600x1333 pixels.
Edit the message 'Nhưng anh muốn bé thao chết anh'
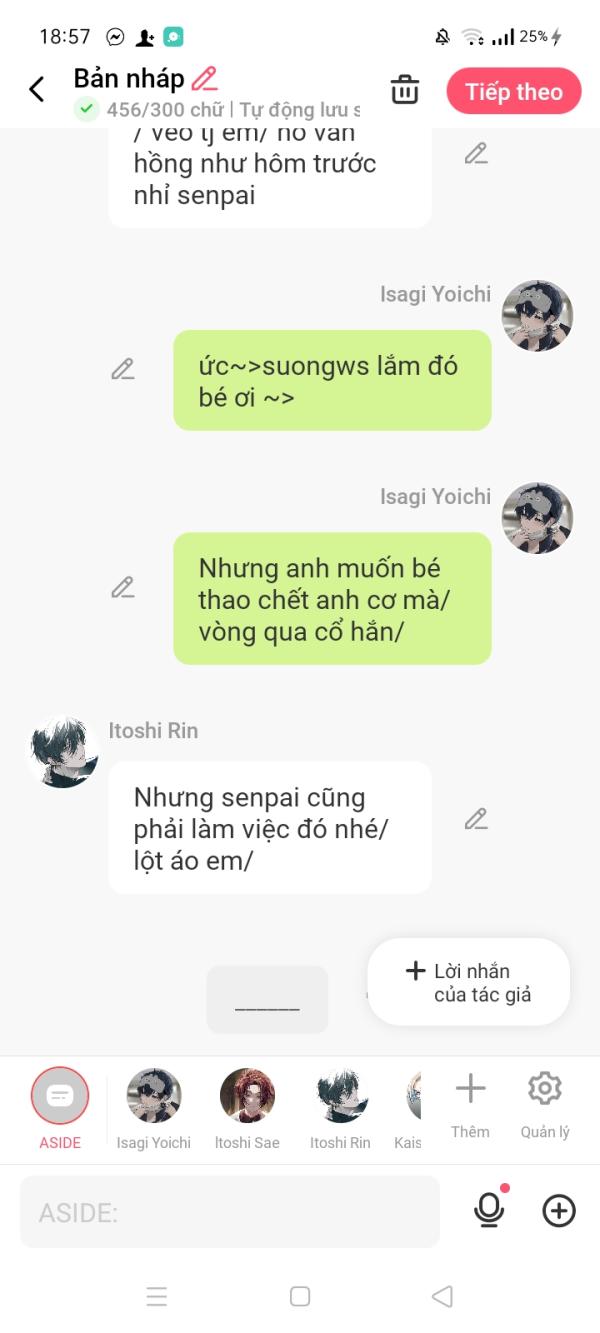123,587
